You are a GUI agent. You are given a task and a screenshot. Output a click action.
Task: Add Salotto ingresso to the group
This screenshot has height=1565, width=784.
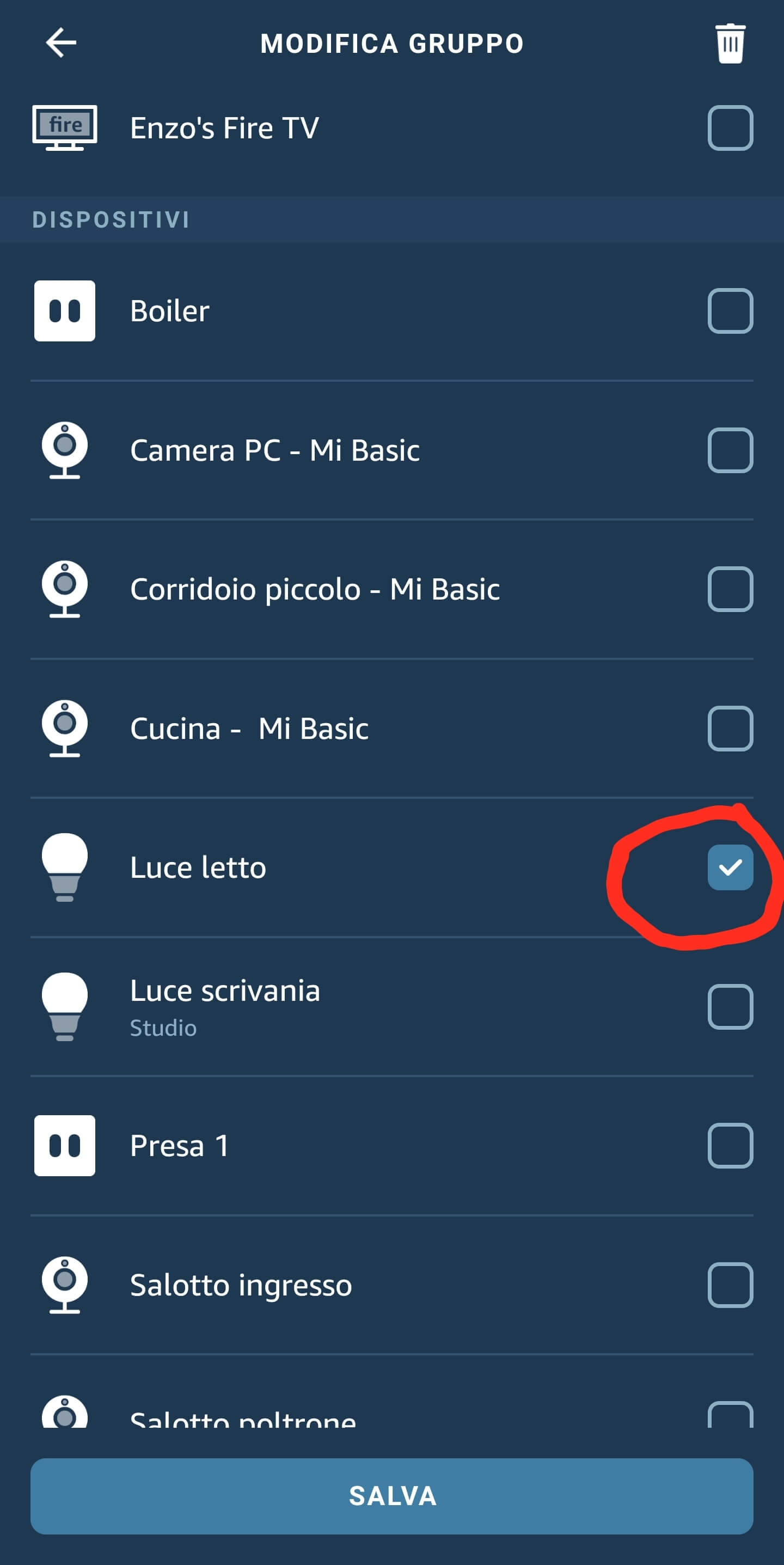[730, 1285]
